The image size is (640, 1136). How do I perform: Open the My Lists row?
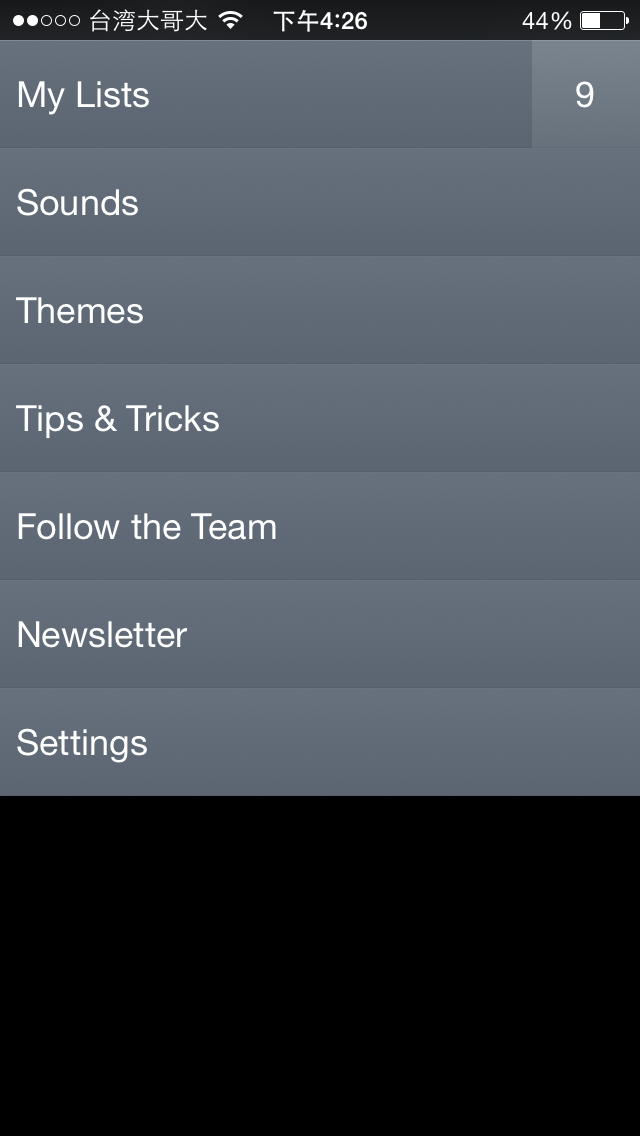click(320, 94)
